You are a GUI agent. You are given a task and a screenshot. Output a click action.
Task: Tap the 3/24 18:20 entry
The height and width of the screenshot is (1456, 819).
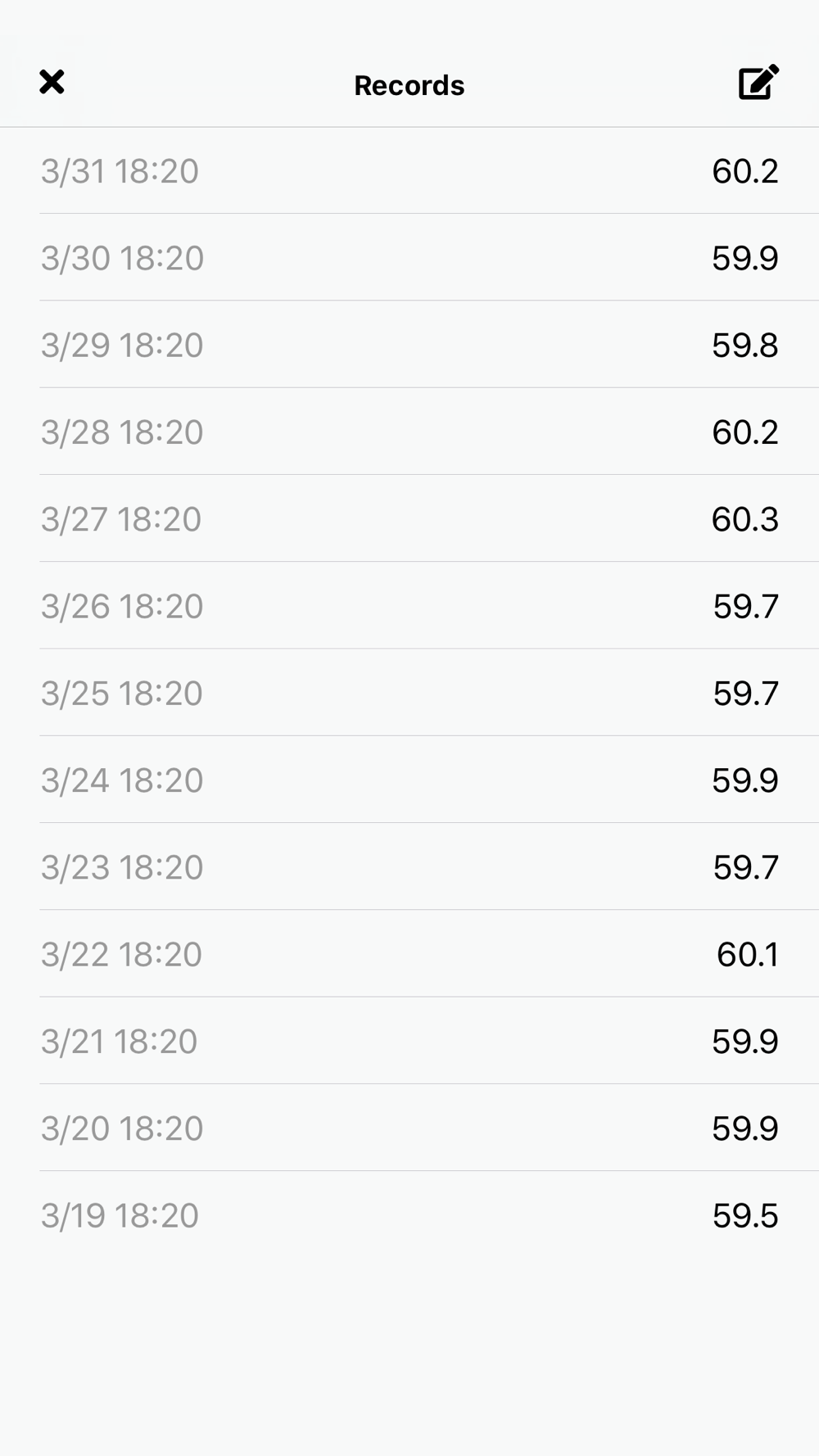pyautogui.click(x=409, y=780)
